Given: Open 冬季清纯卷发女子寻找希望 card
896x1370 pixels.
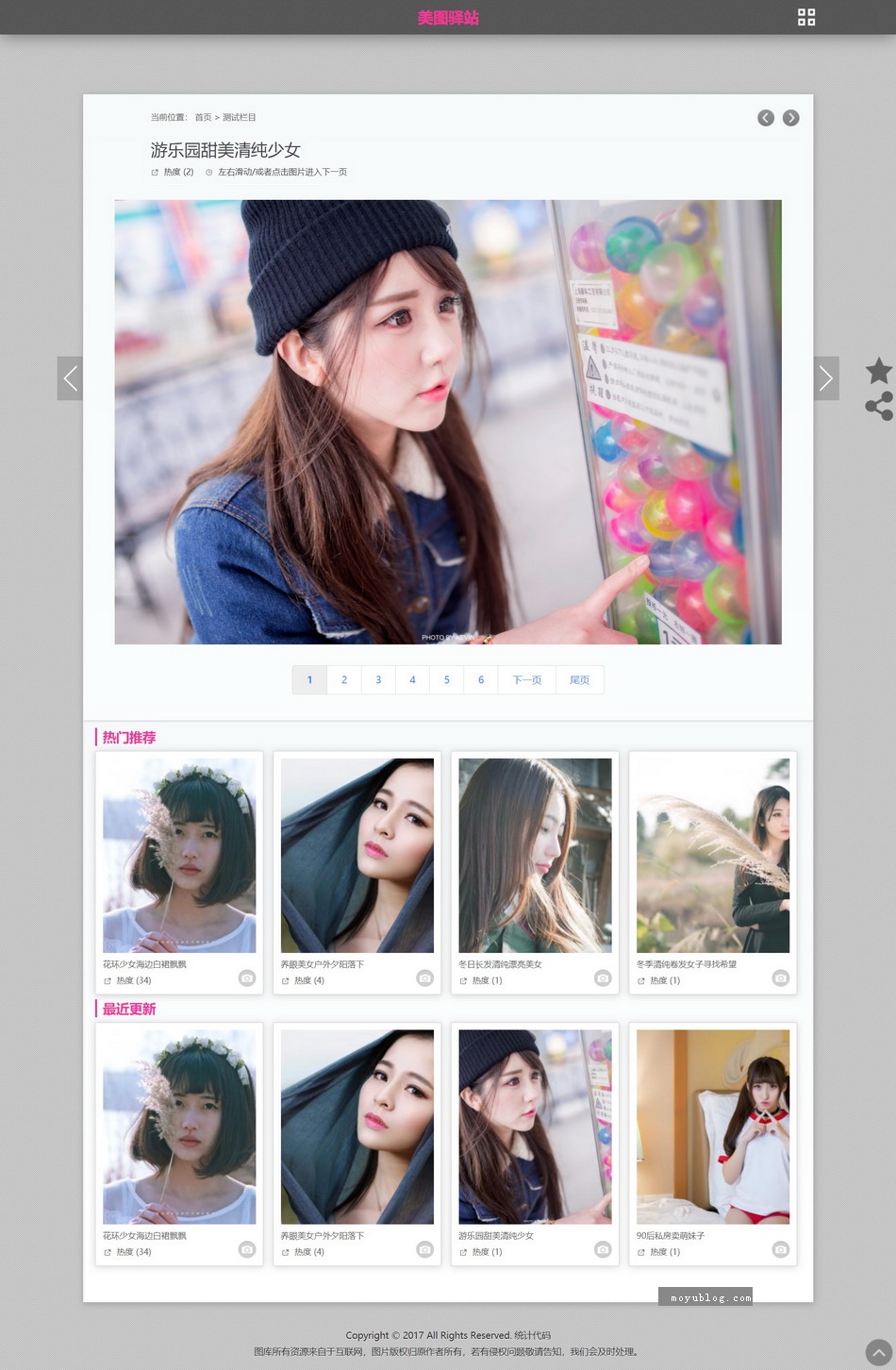Looking at the screenshot, I should tap(713, 856).
